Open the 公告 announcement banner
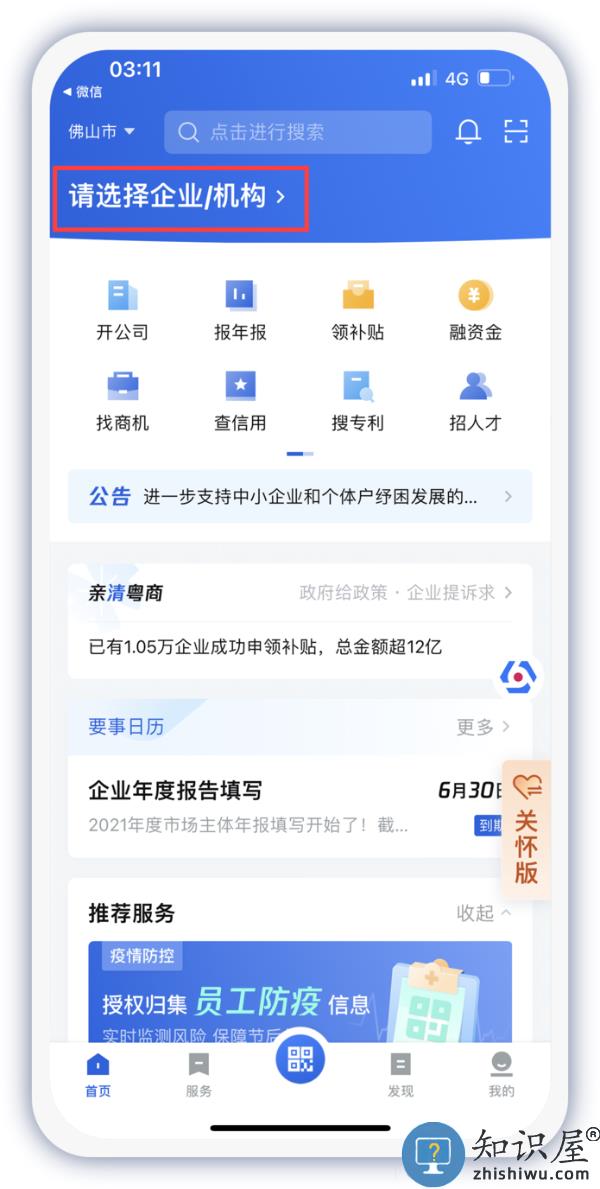The height and width of the screenshot is (1189, 600). click(x=300, y=497)
